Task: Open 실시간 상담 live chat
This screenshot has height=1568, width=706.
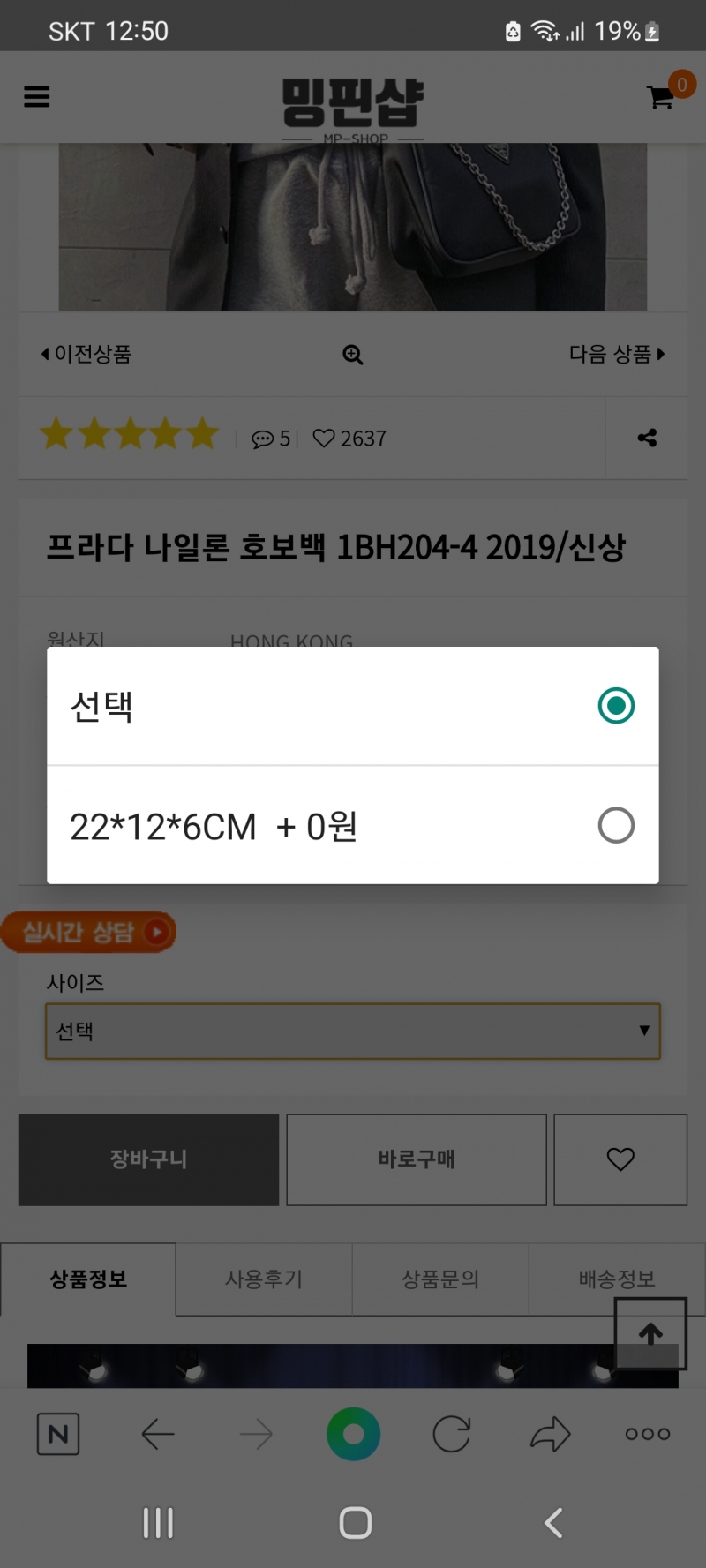Action: pyautogui.click(x=88, y=932)
